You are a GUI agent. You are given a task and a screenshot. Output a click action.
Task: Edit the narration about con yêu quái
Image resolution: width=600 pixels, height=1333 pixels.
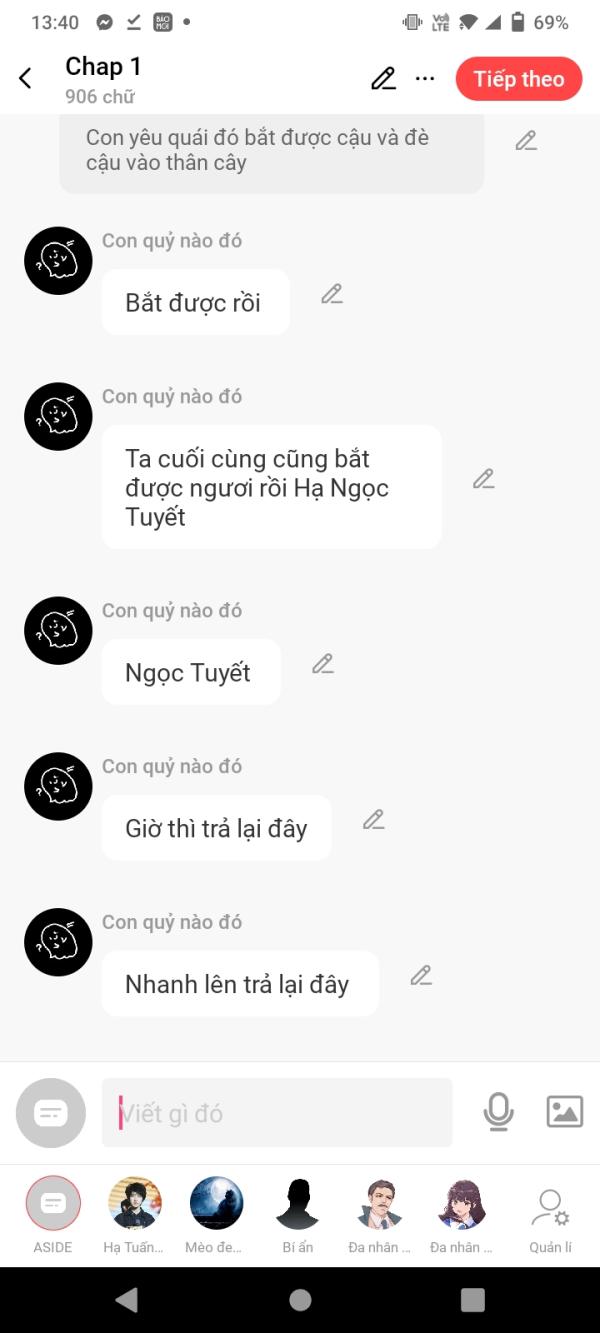tap(526, 141)
